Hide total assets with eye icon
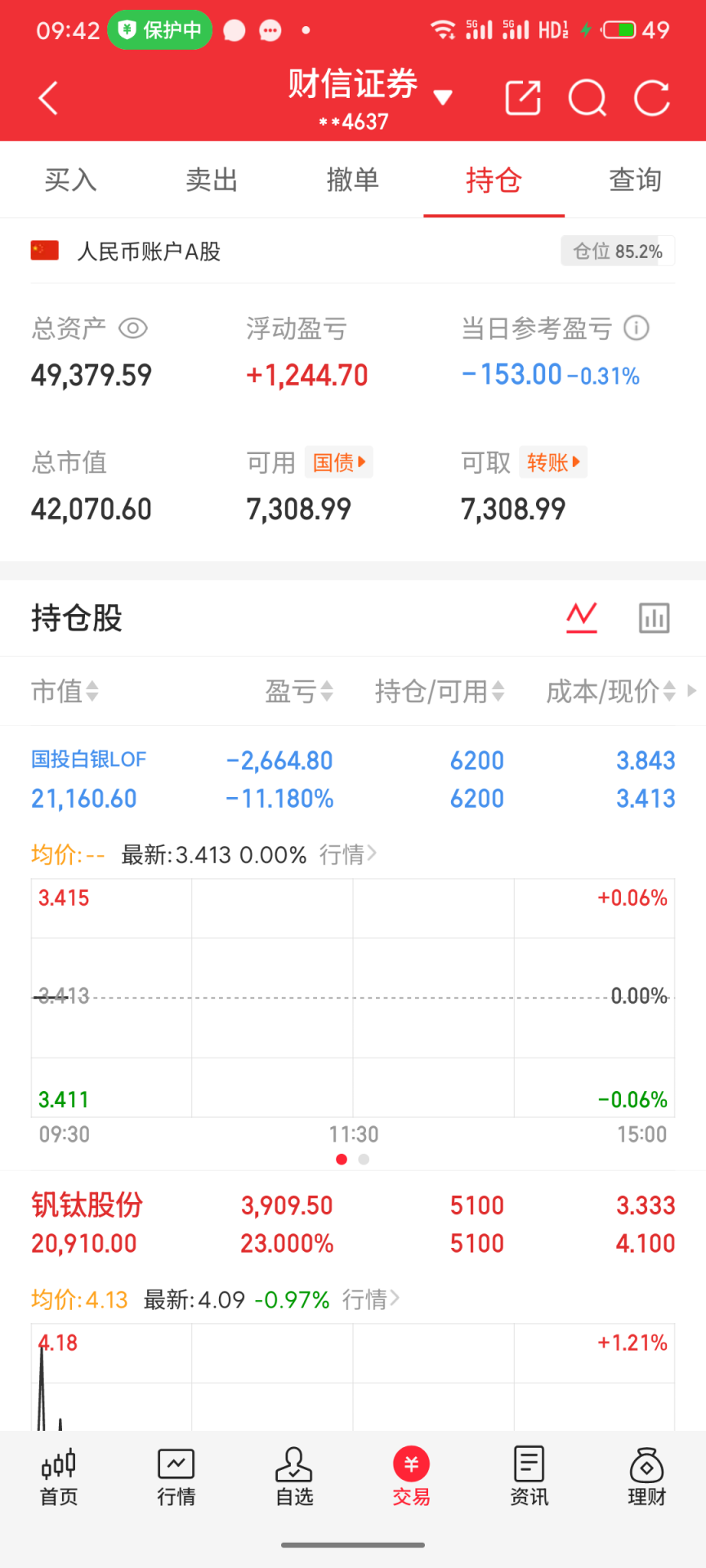Image resolution: width=706 pixels, height=1568 pixels. tap(133, 328)
